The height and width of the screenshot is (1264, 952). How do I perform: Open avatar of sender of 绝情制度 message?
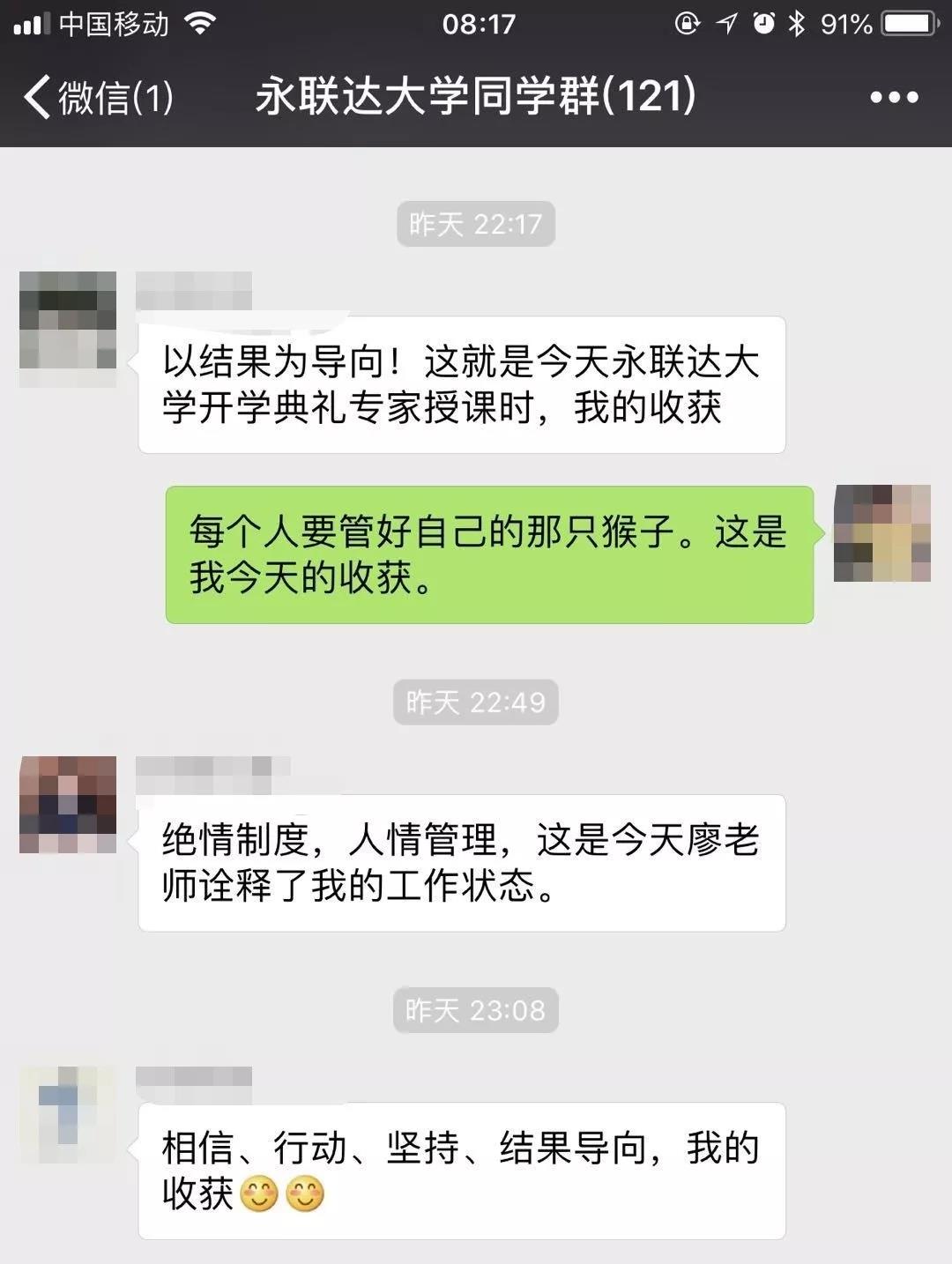click(x=68, y=804)
